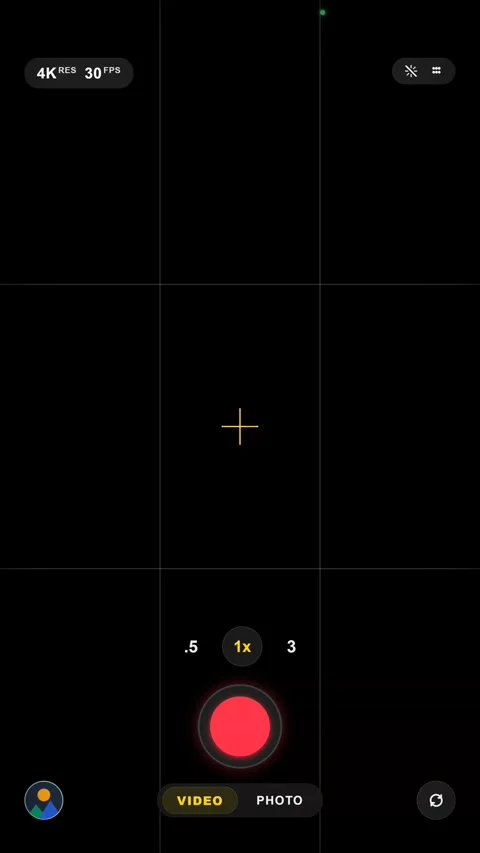Start recording with the red button
The image size is (480, 853).
click(240, 726)
